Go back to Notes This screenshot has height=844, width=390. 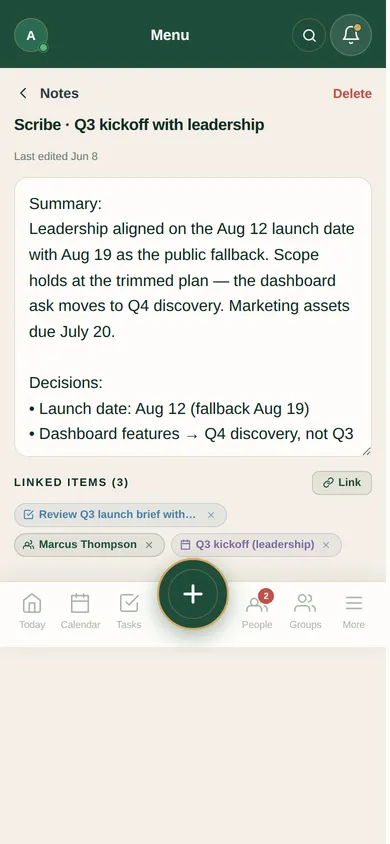48,93
